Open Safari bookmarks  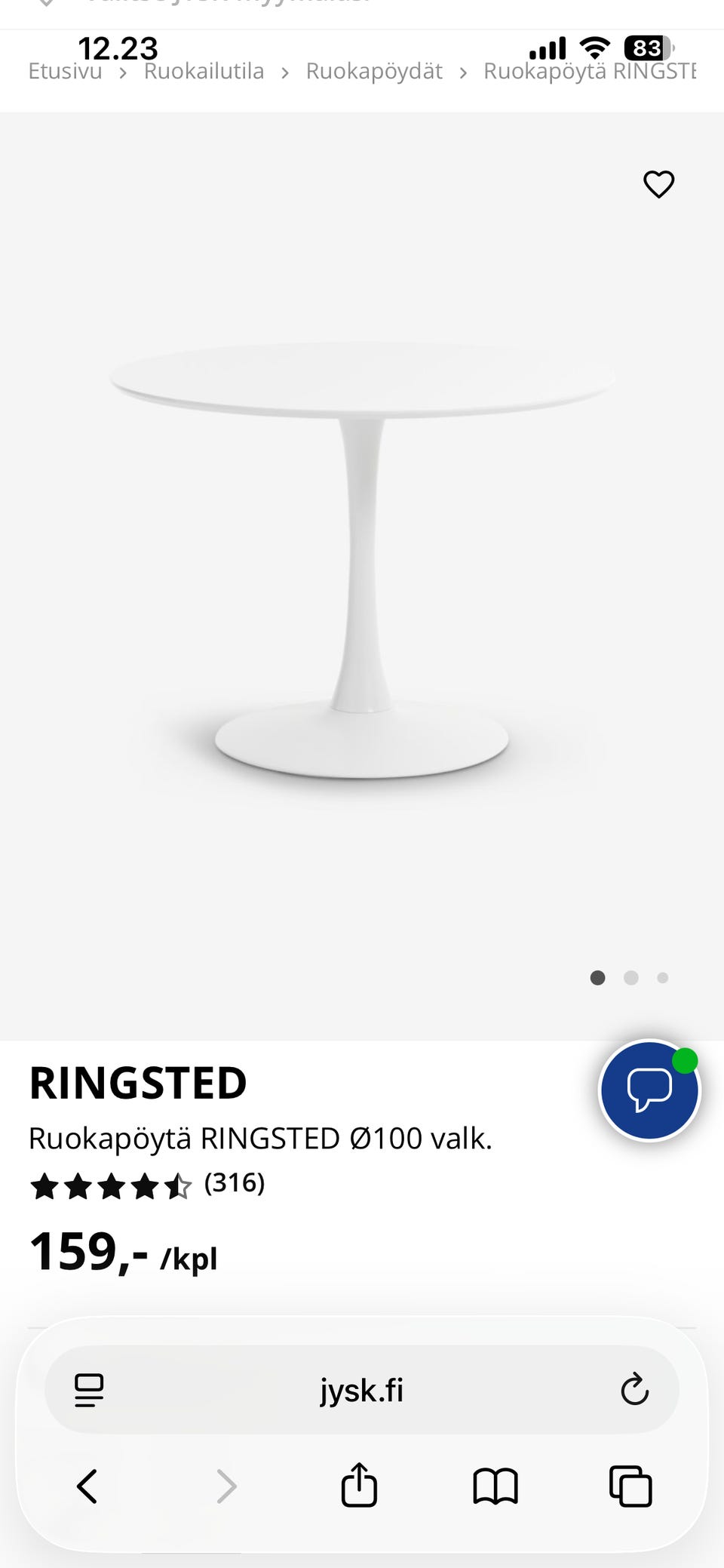click(x=495, y=1486)
